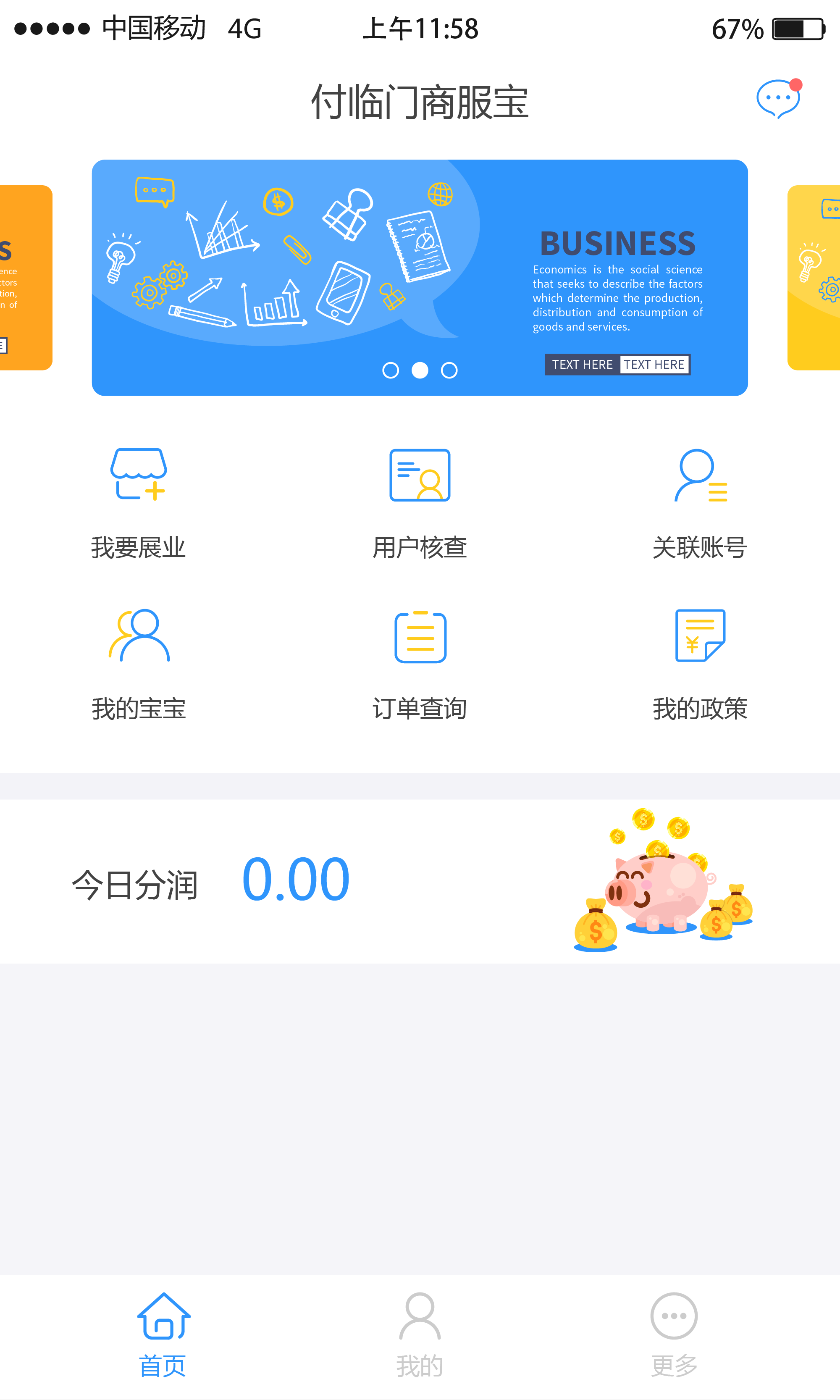840x1400 pixels.
Task: Open the message bubble with red notification dot
Action: [x=779, y=99]
